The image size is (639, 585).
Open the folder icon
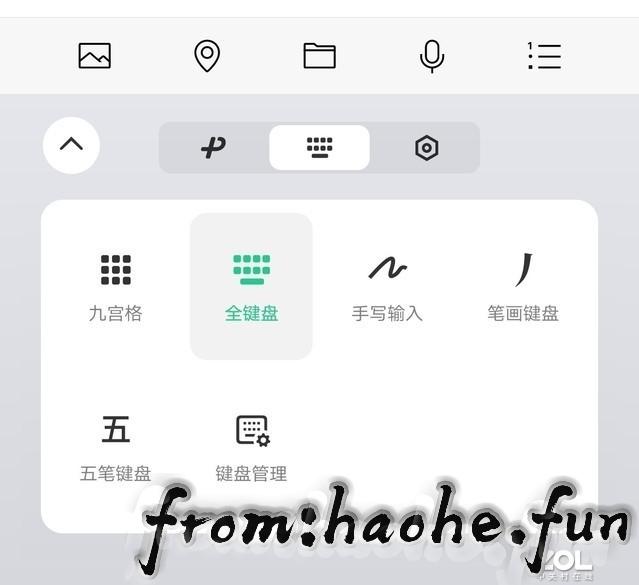point(319,56)
